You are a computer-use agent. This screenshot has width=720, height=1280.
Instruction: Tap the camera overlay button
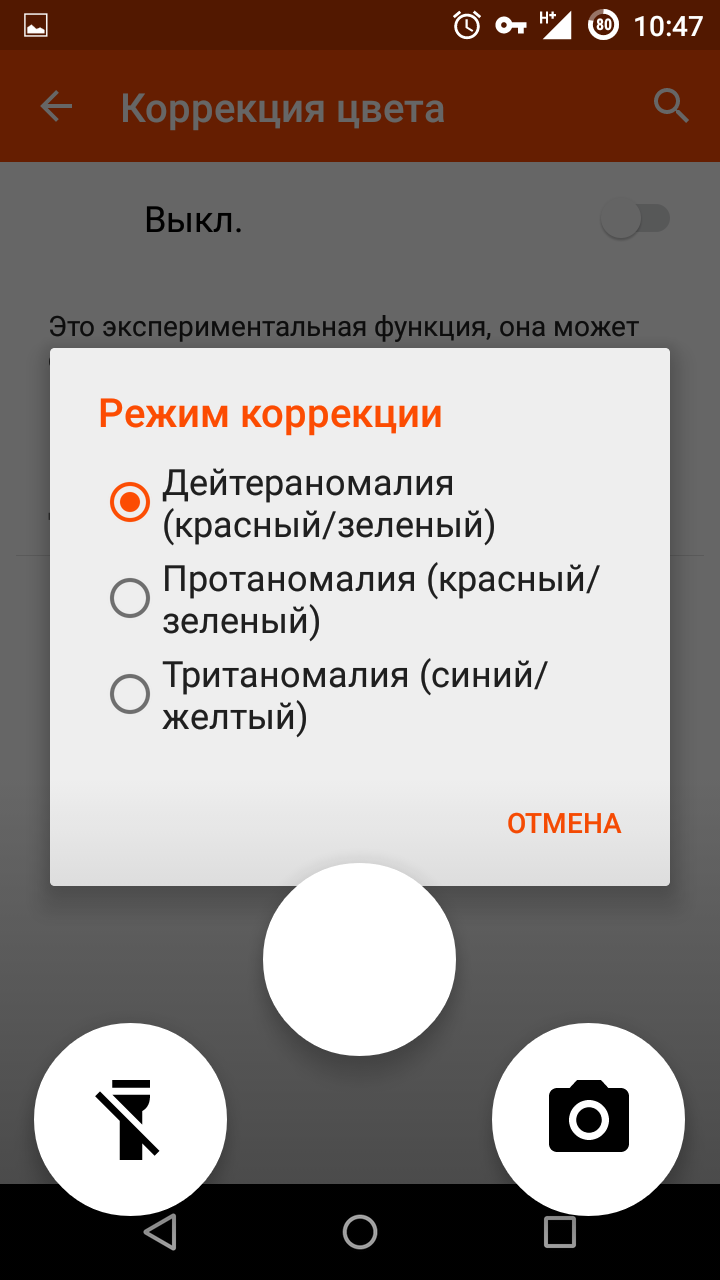(588, 1119)
